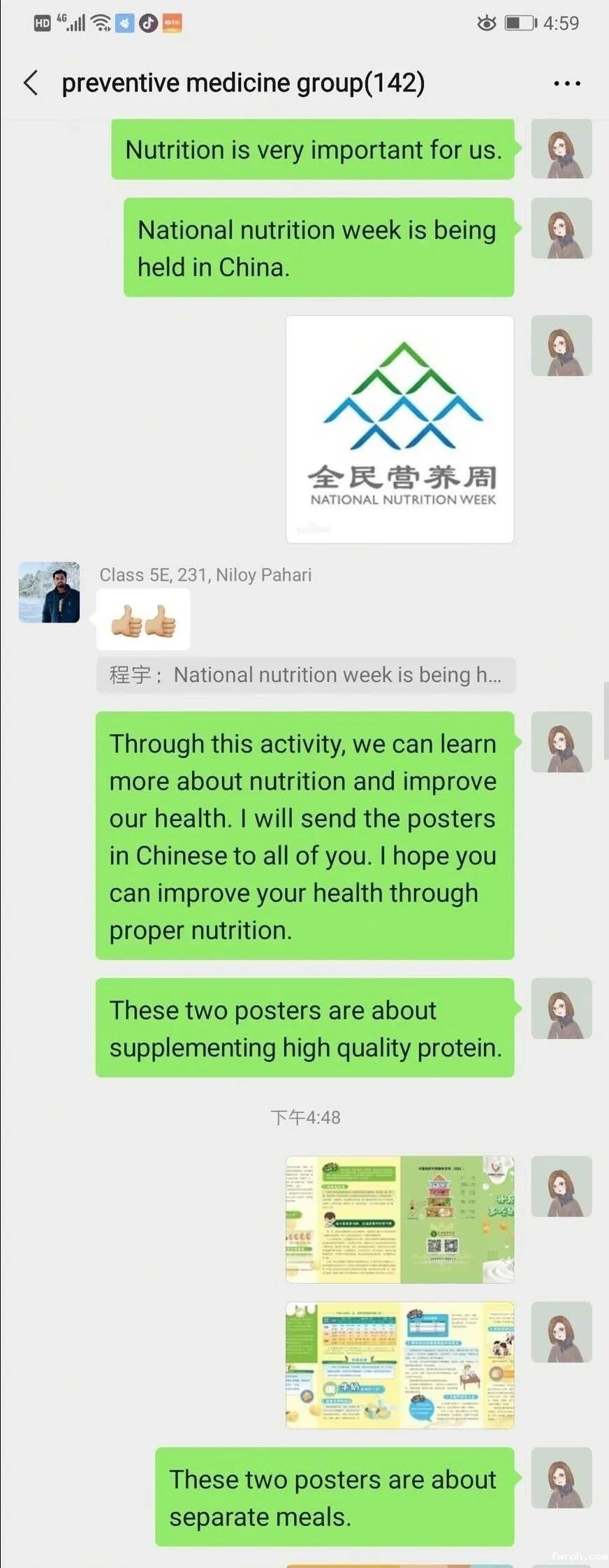The width and height of the screenshot is (609, 1568).
Task: Jump to quoted message about national nutrition week
Action: pyautogui.click(x=306, y=675)
